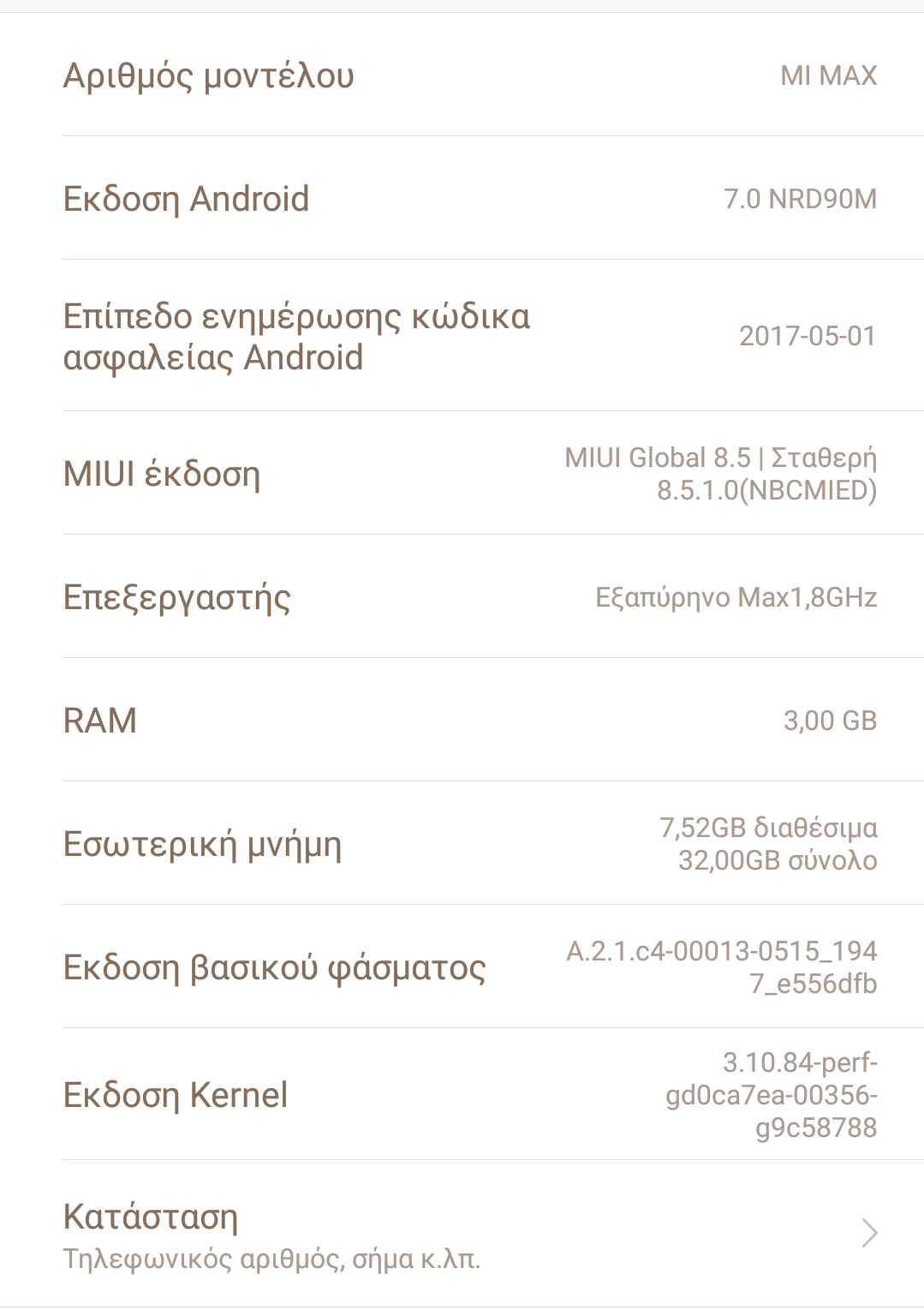This screenshot has width=924, height=1310.
Task: Select the Εκδοση Kernel row
Action: (462, 1095)
